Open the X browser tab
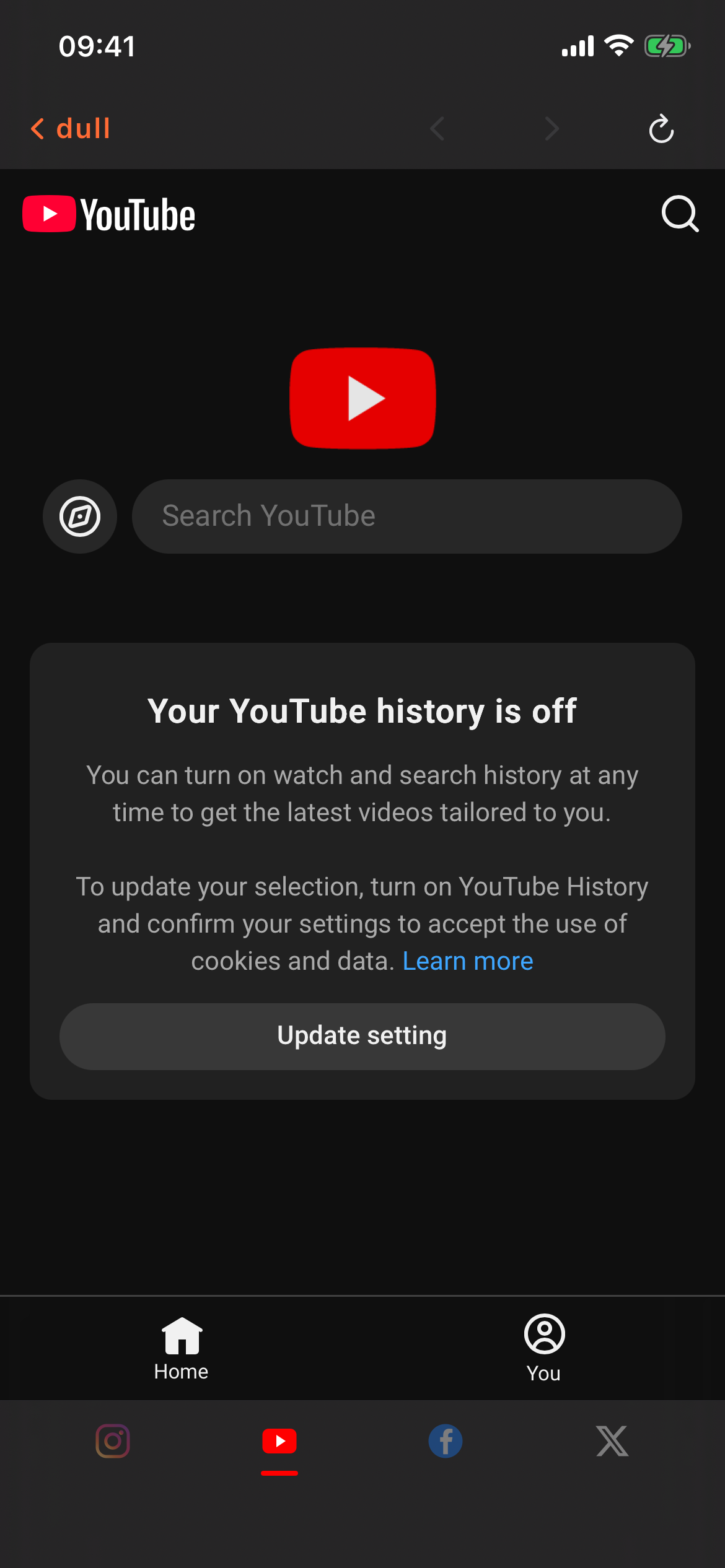The image size is (725, 1568). (612, 1441)
